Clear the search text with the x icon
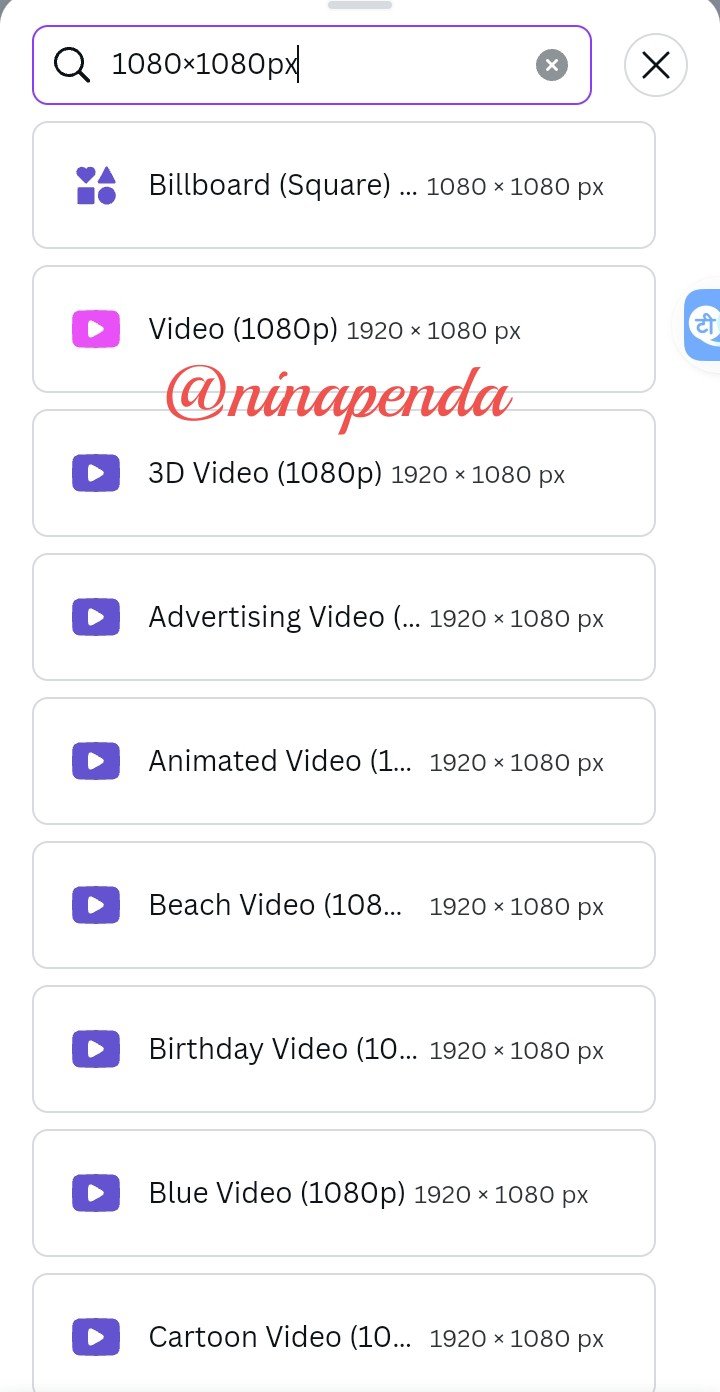 click(x=552, y=66)
